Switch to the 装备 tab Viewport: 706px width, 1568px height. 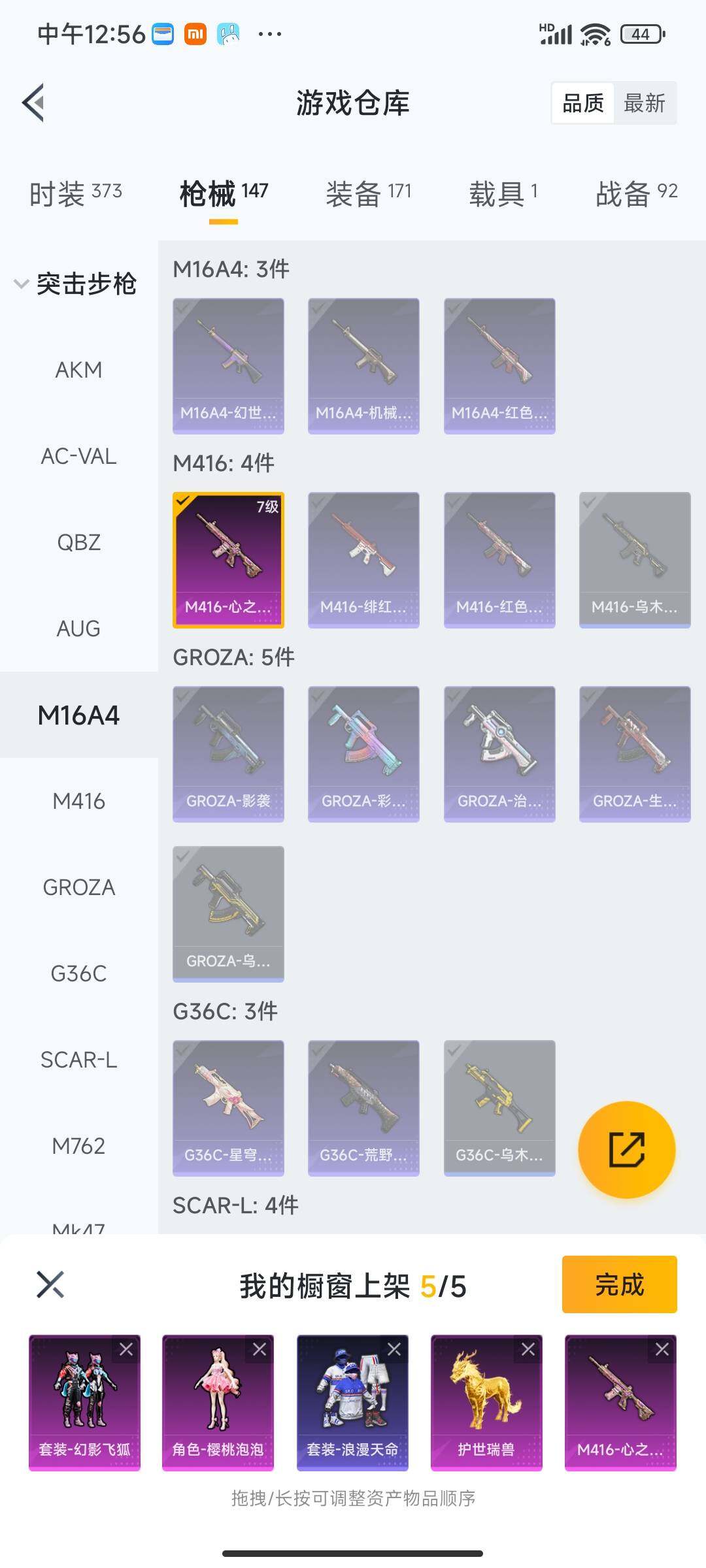click(368, 194)
